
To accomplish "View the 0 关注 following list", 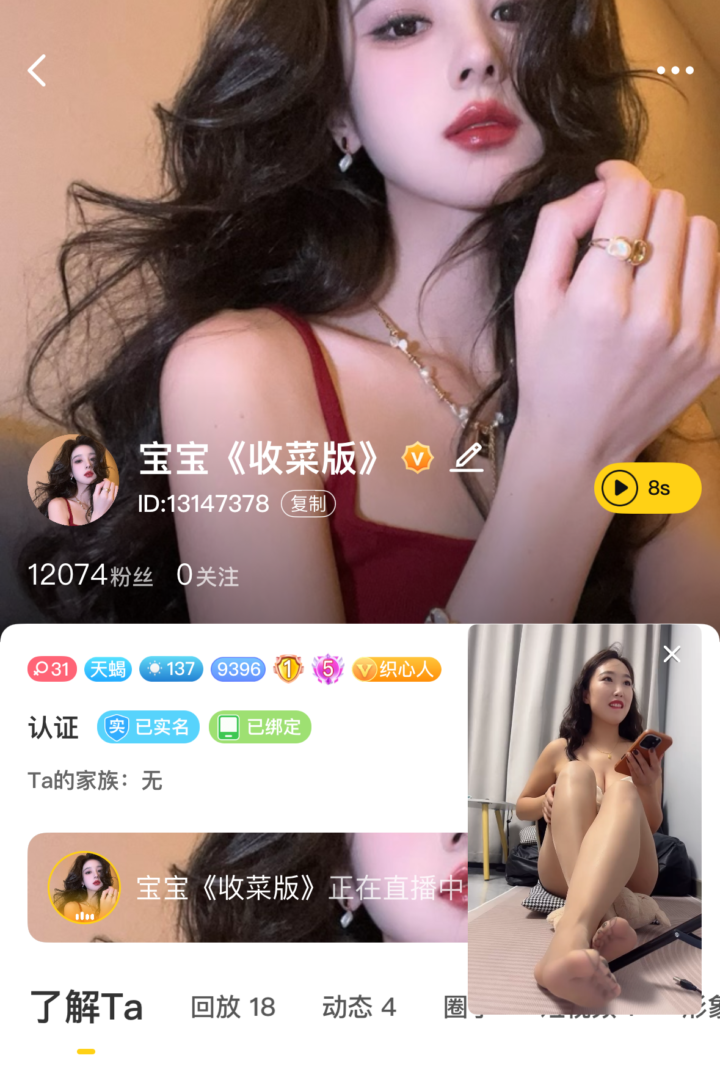I will coord(208,575).
